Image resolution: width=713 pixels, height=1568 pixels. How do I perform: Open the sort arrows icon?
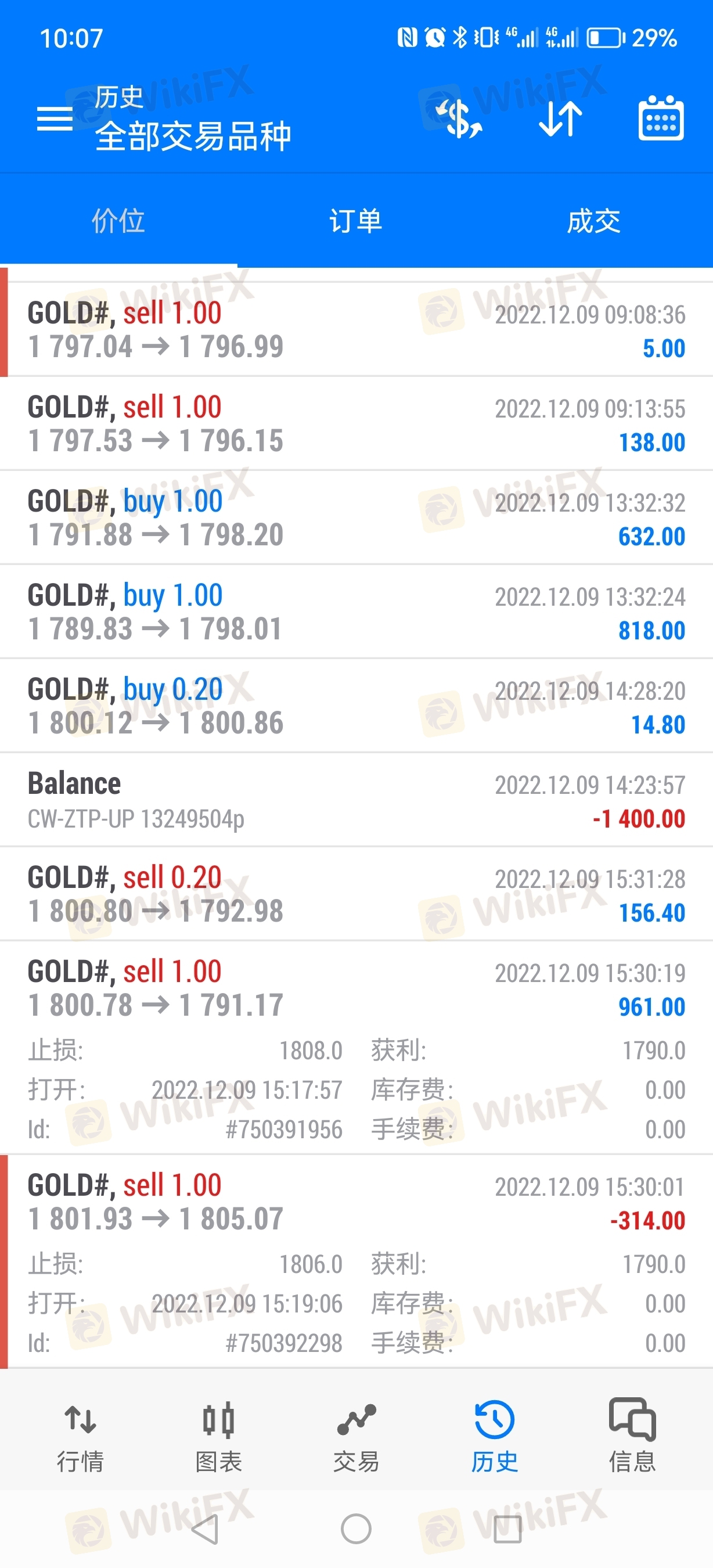[x=560, y=118]
